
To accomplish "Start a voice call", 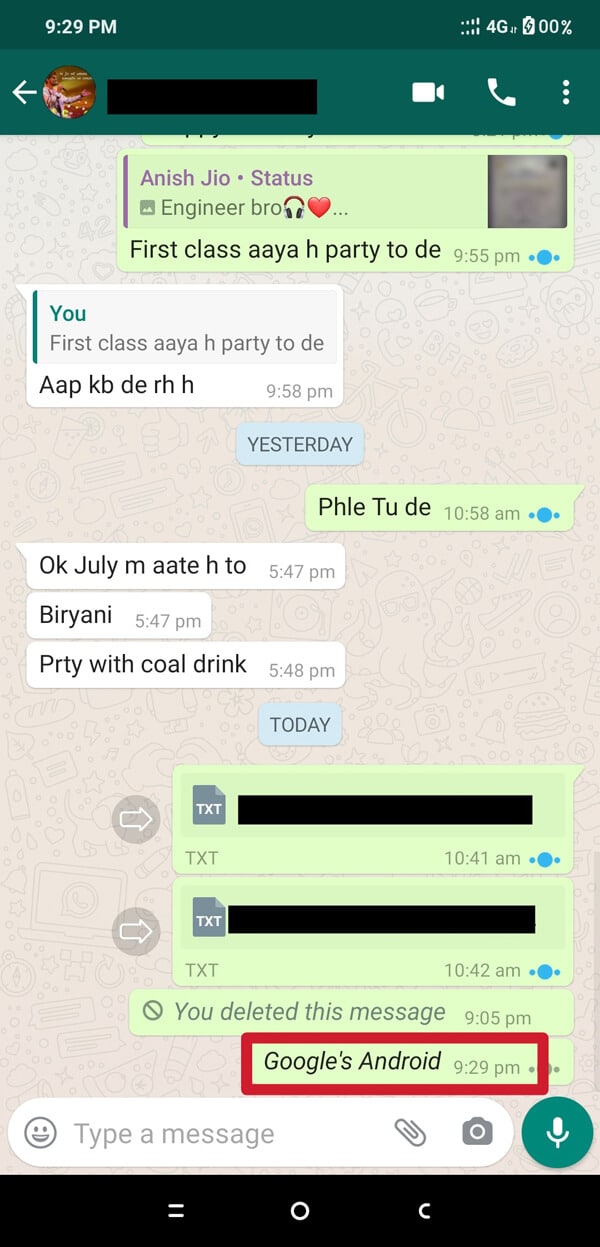I will (501, 93).
